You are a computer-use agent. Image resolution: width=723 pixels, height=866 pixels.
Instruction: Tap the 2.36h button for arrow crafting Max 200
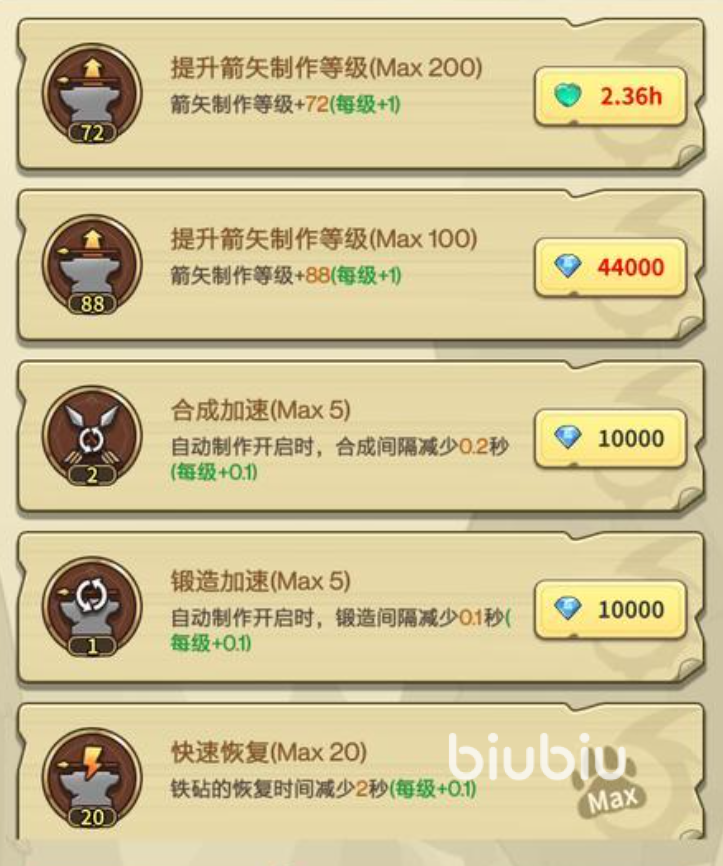coord(610,97)
